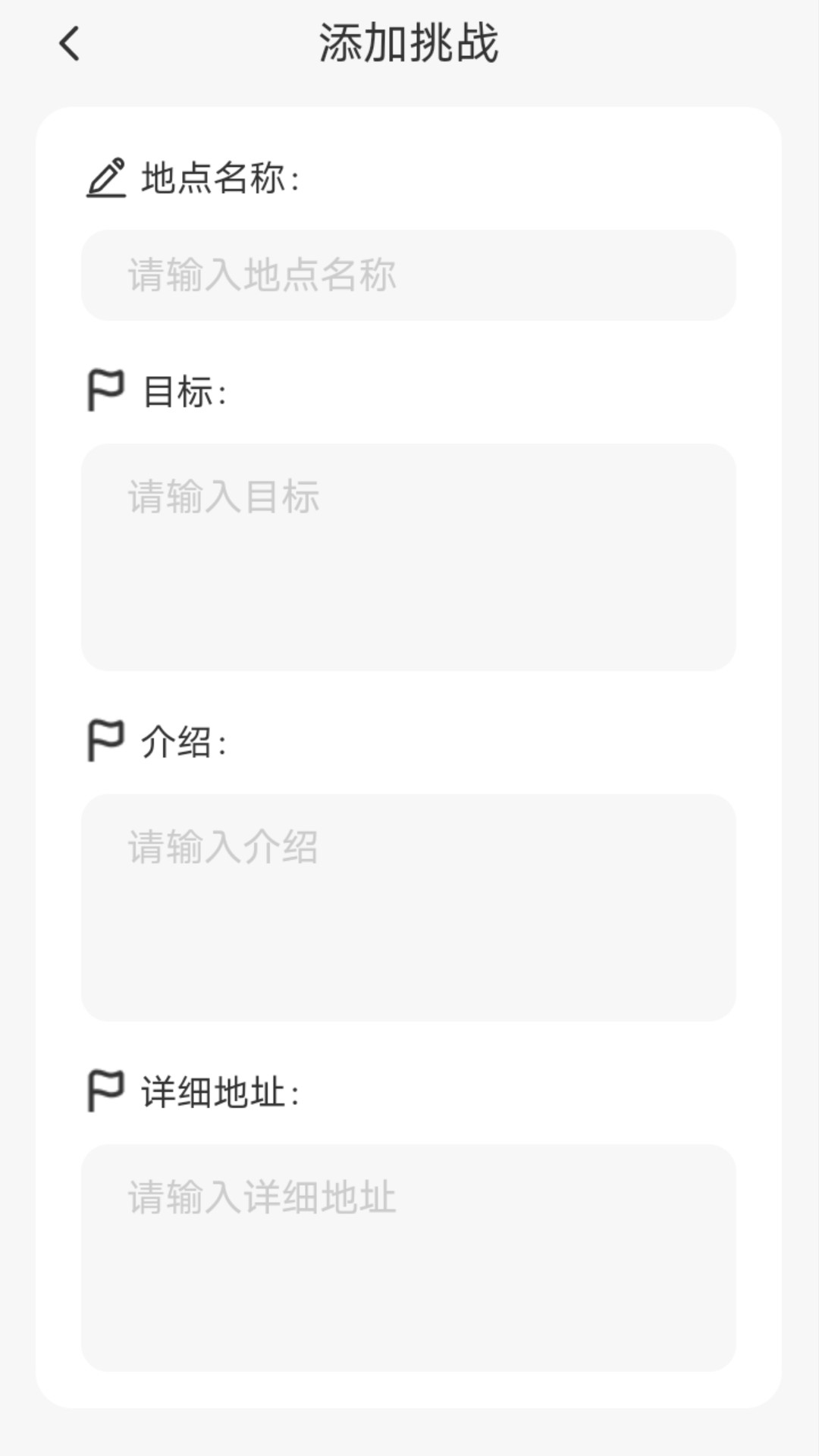The width and height of the screenshot is (819, 1456).
Task: Focus the 请输入目标 text area
Action: coord(408,557)
